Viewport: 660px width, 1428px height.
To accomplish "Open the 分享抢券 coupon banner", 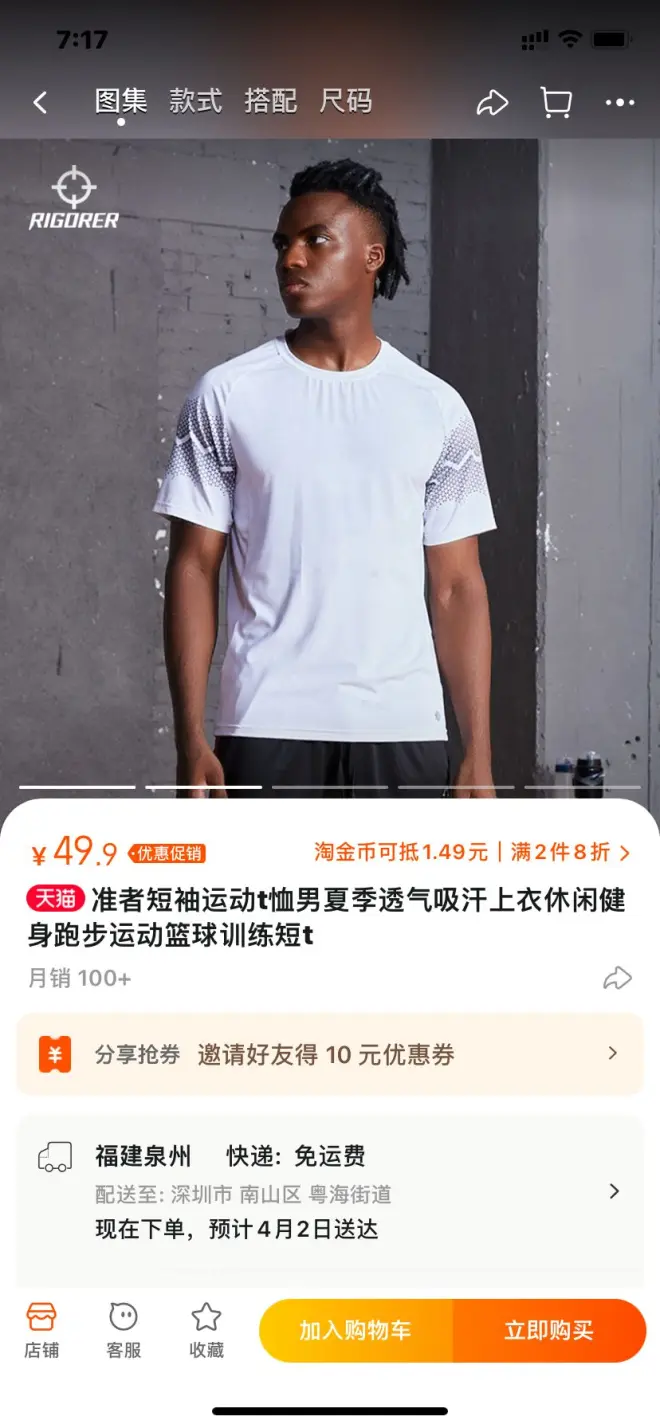I will pos(330,1054).
